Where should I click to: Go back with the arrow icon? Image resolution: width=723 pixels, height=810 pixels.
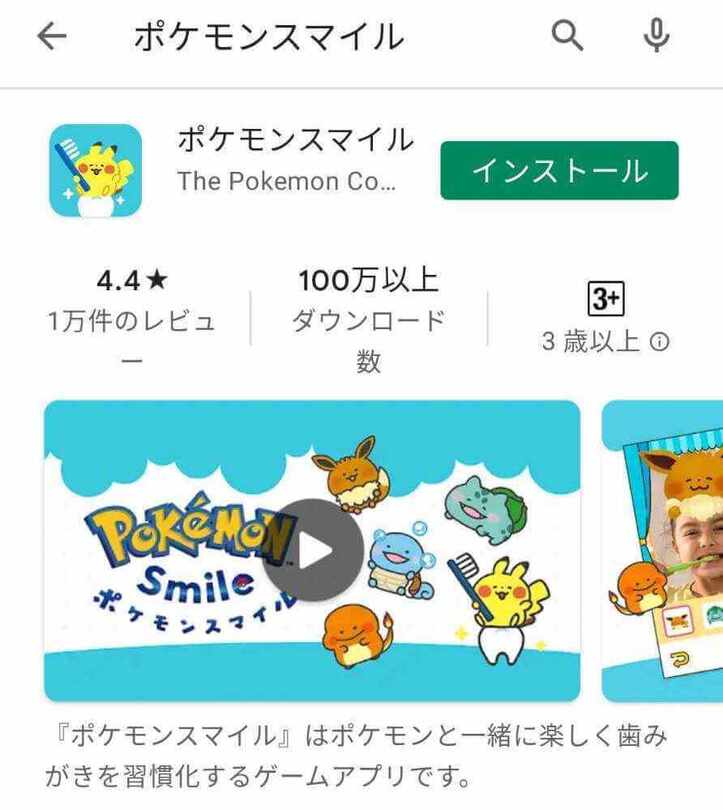[x=52, y=37]
